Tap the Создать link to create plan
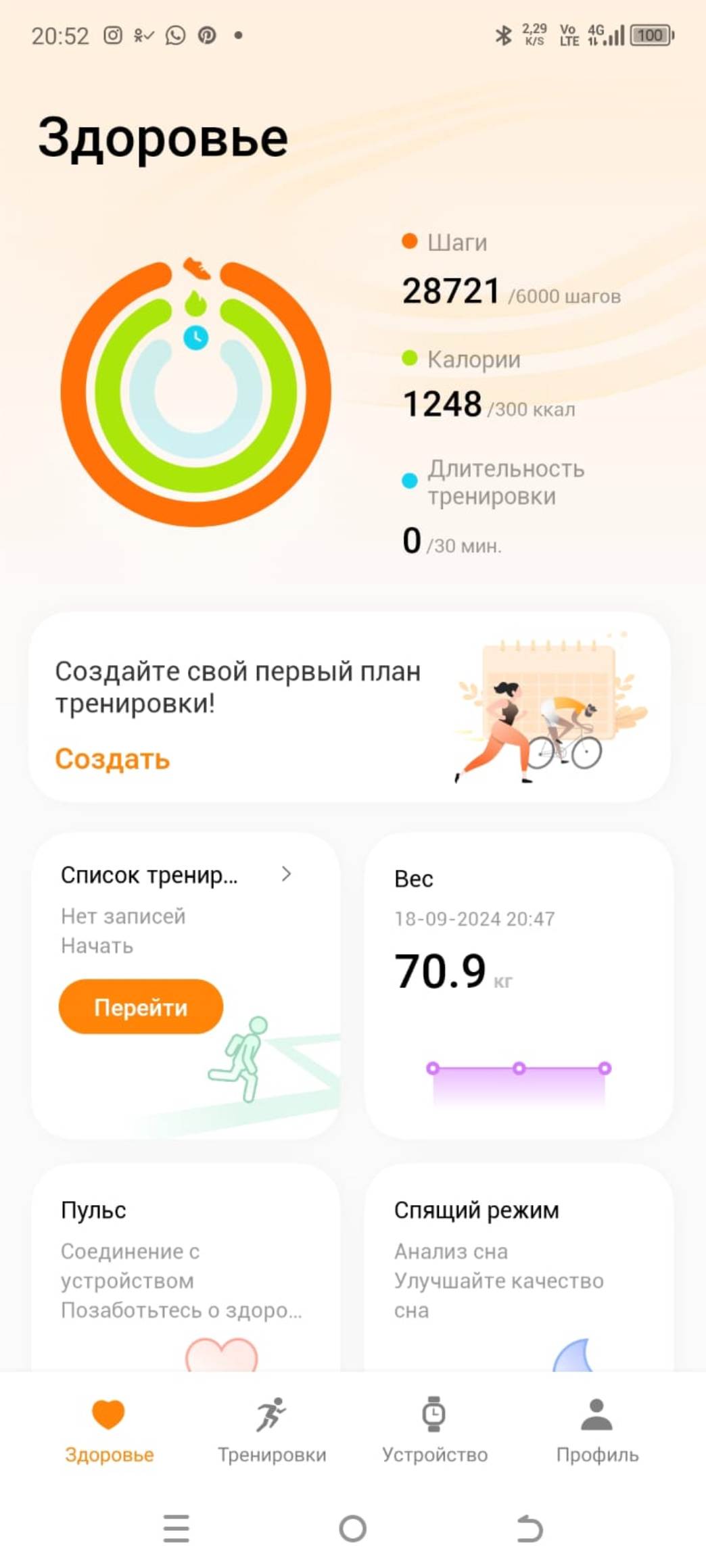 (x=112, y=759)
